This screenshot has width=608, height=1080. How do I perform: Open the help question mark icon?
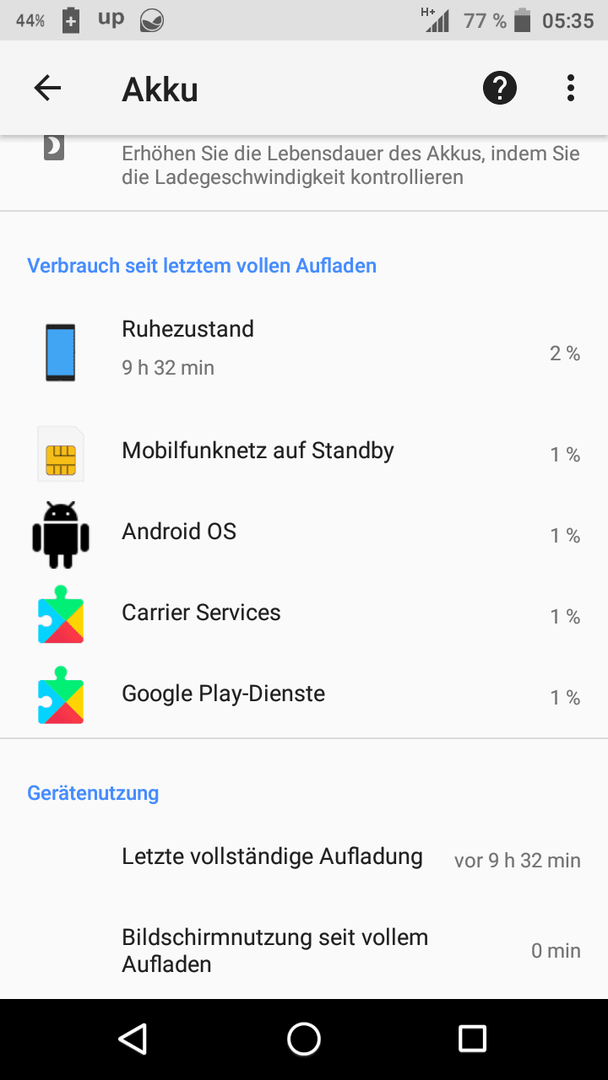(500, 88)
